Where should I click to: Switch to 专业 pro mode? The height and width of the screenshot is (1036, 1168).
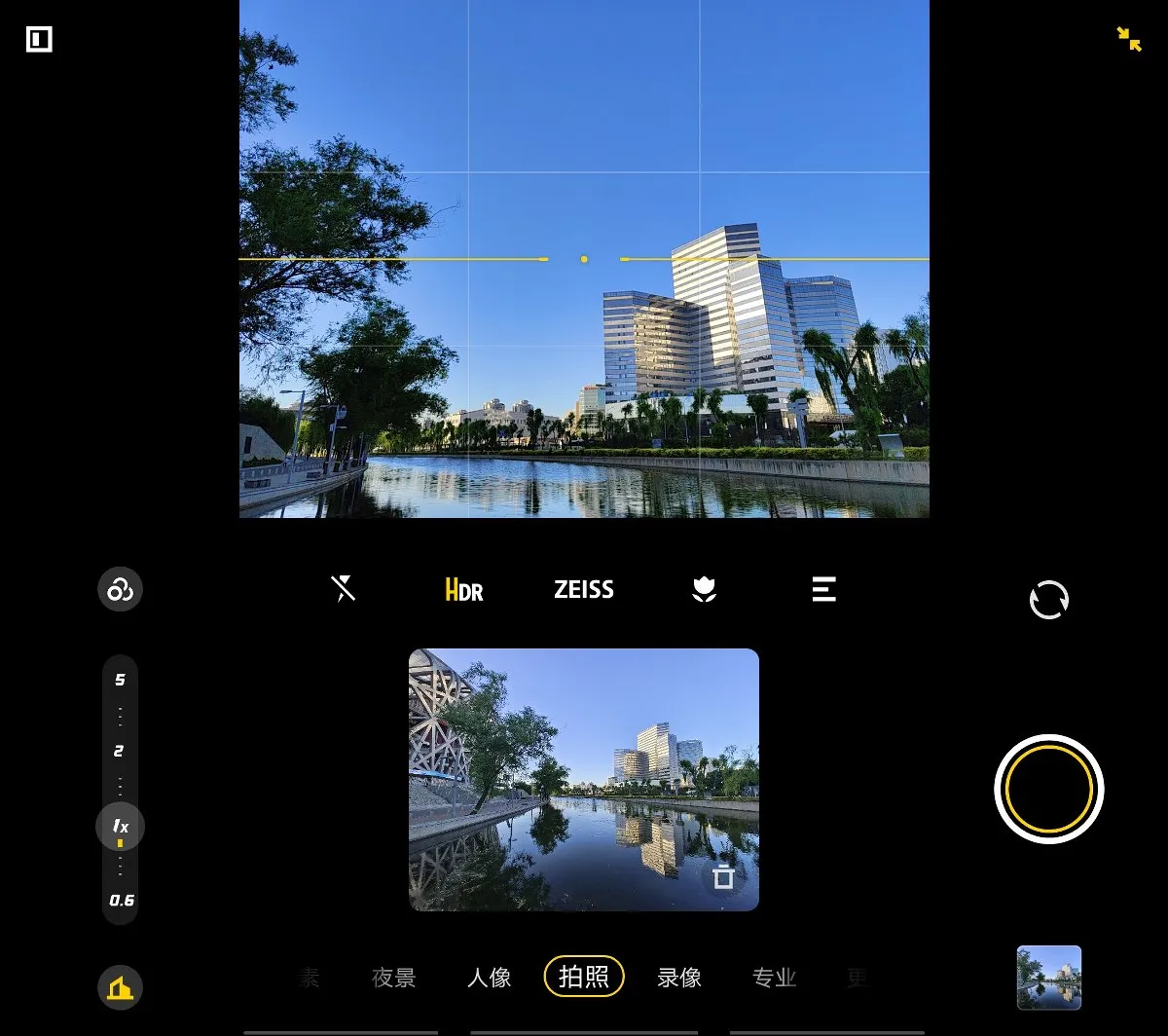coord(775,978)
